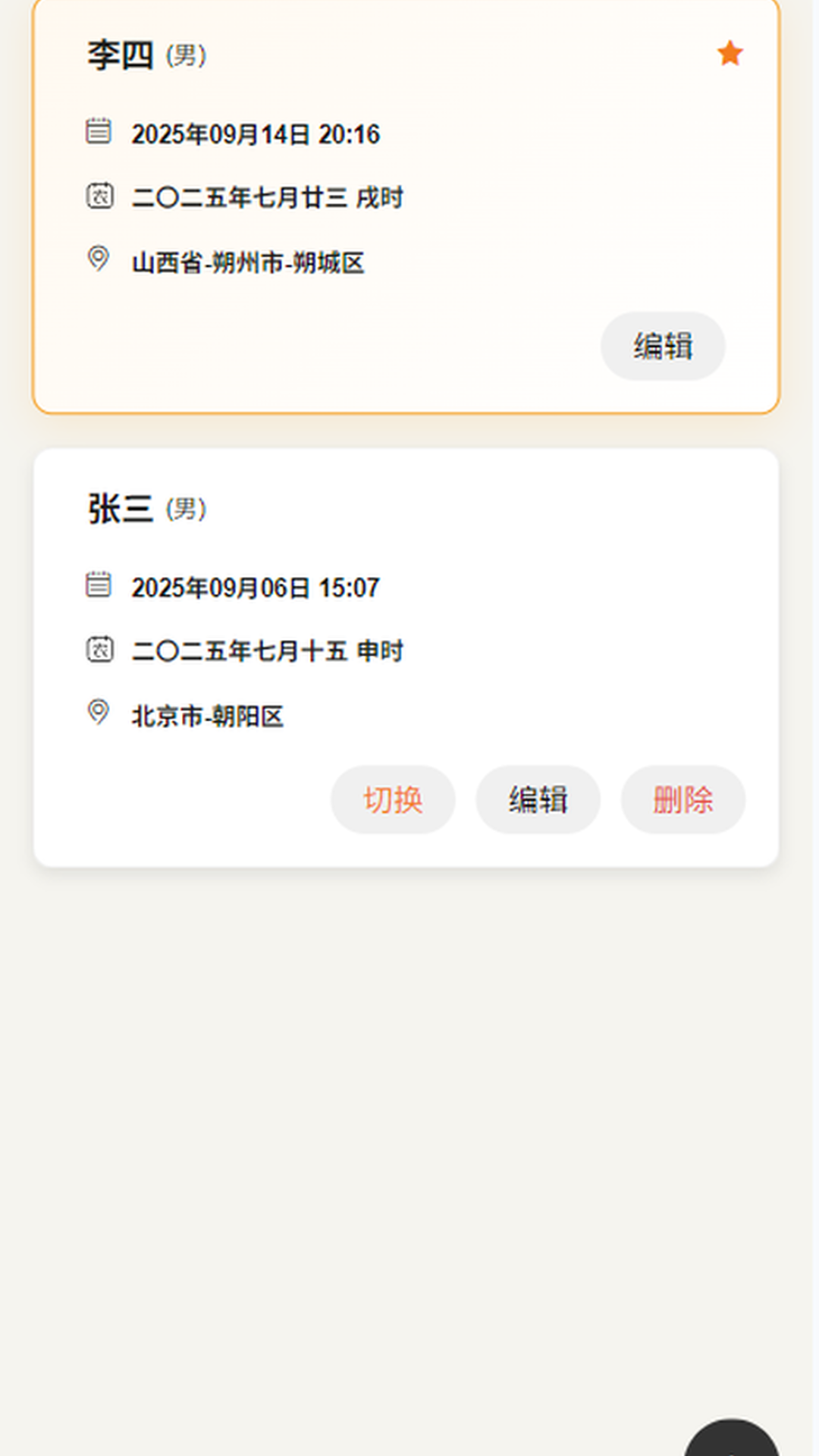Click 编辑 on 李四's card
This screenshot has width=819, height=1456.
[x=662, y=346]
